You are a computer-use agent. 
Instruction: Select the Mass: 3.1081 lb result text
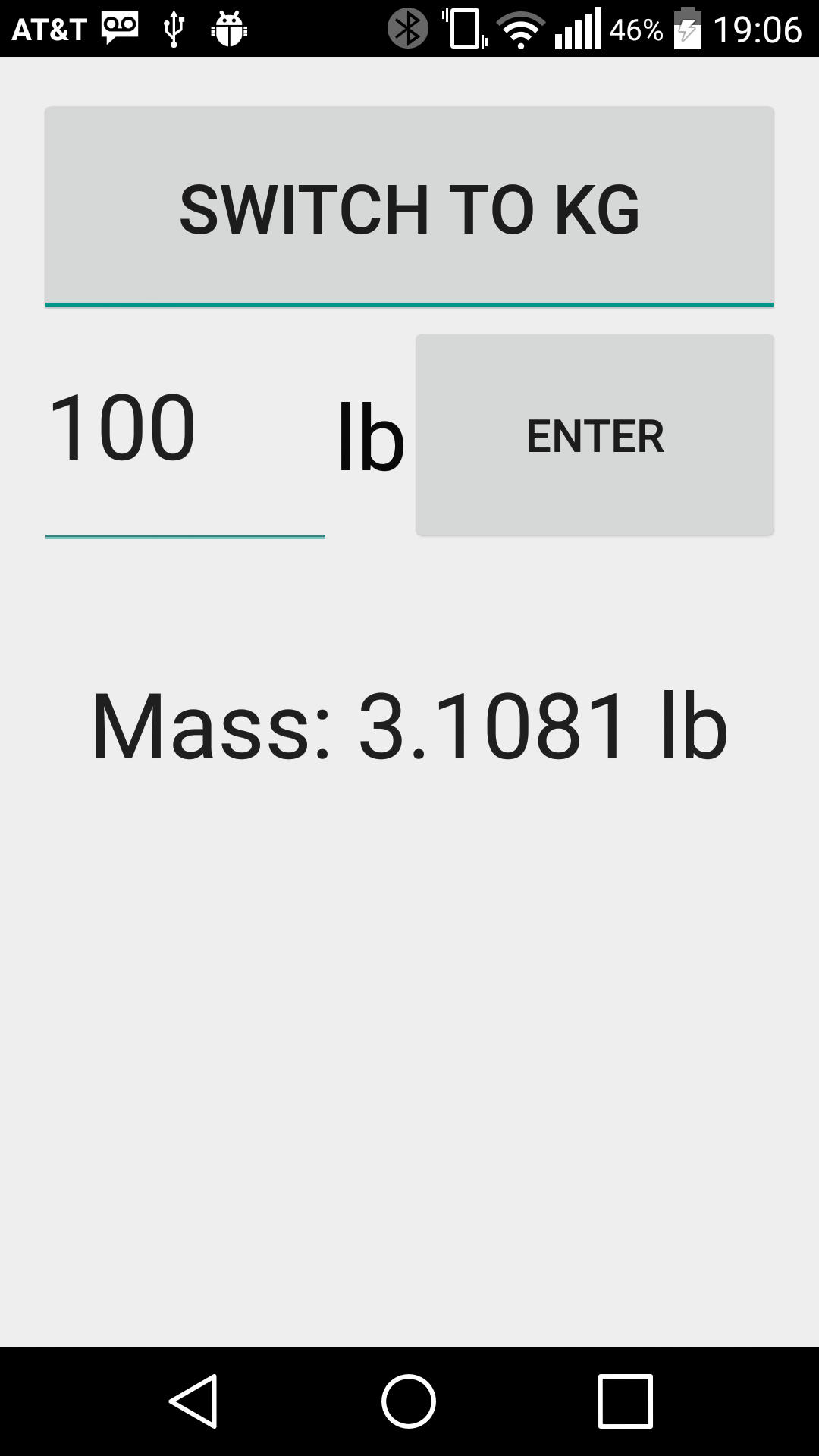409,724
